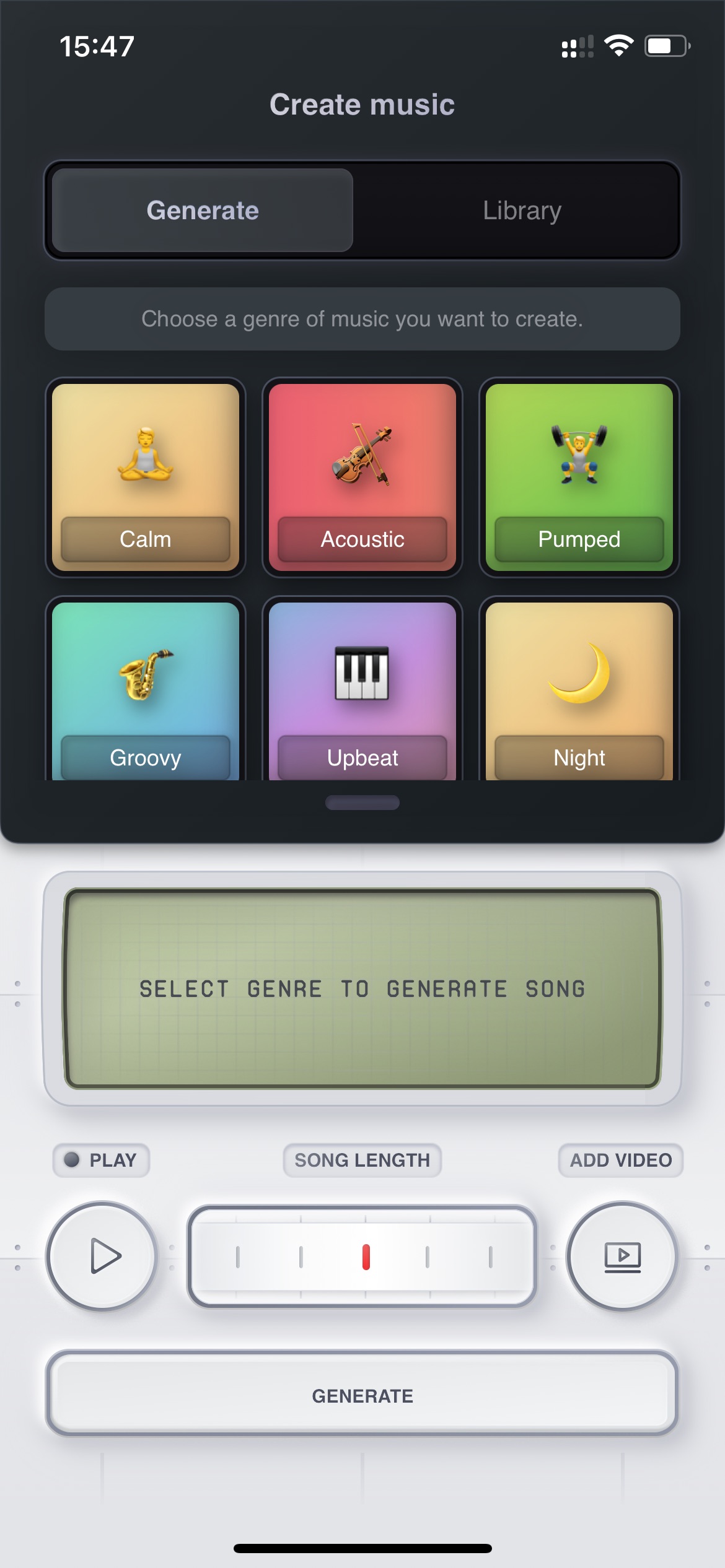Select the Night genre
Image resolution: width=725 pixels, height=1568 pixels.
[579, 691]
